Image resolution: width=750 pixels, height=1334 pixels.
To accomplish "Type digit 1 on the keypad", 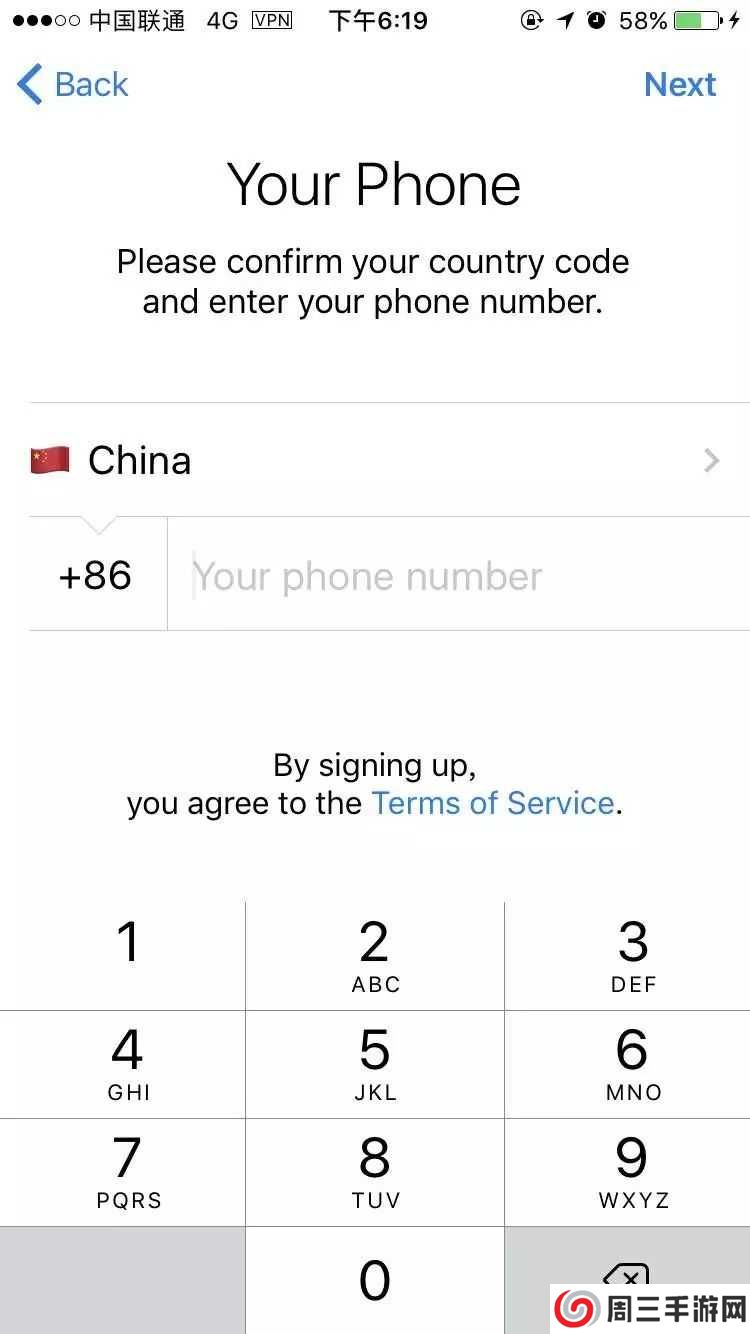I will coord(127,955).
